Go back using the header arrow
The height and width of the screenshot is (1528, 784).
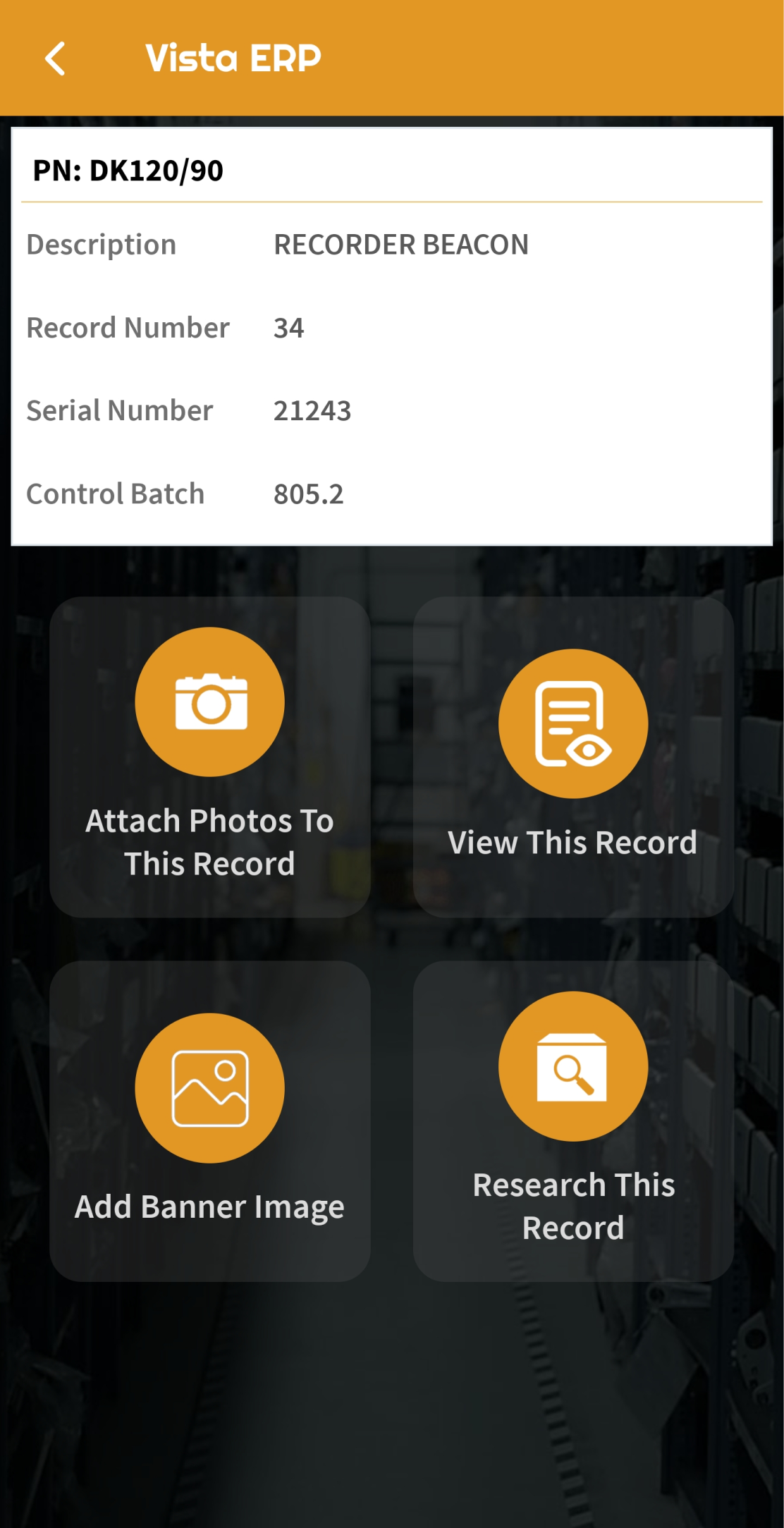(x=55, y=58)
